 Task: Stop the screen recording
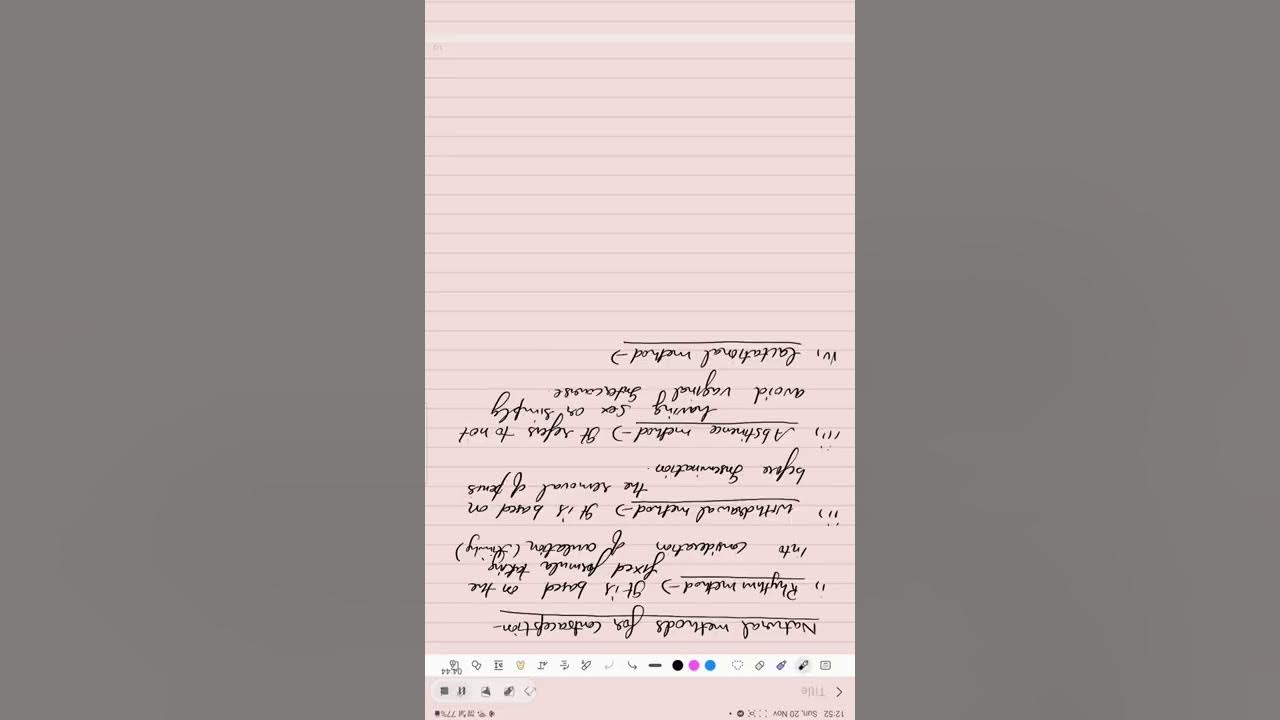(444, 691)
